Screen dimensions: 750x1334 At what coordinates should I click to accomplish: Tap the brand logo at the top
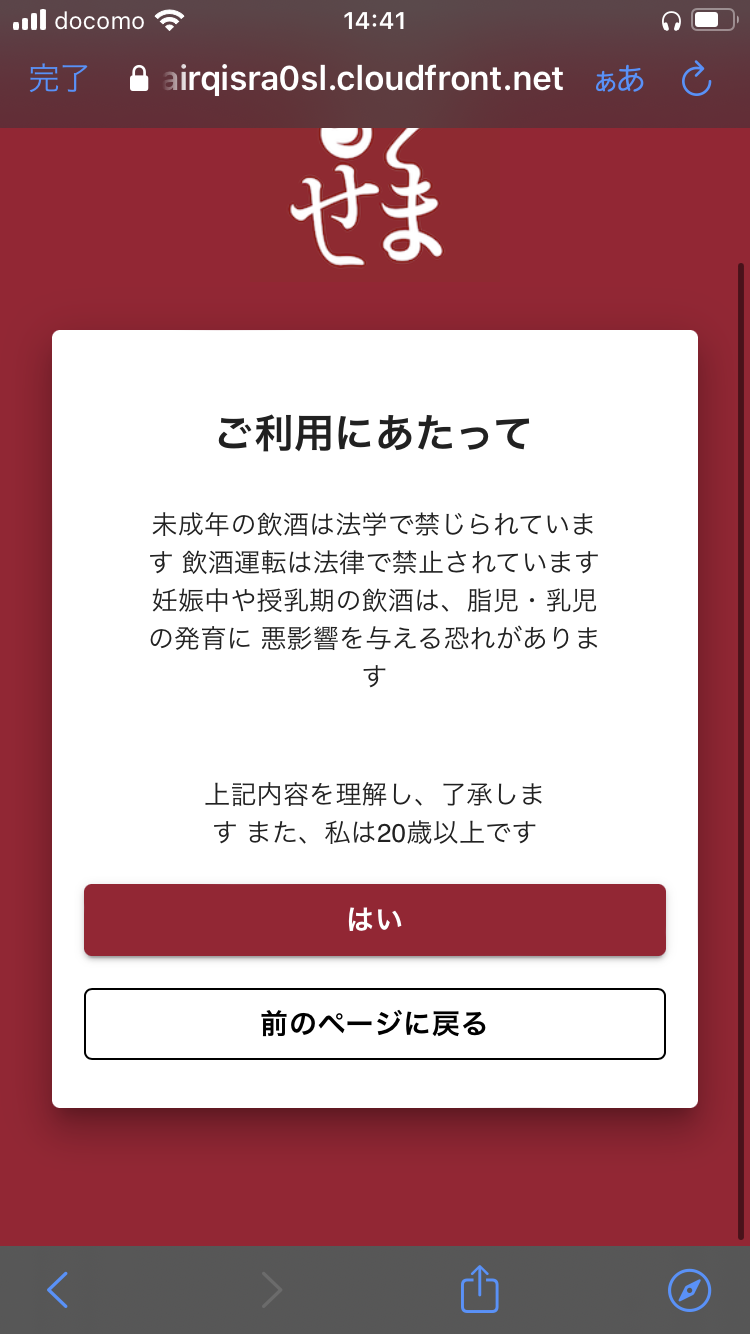(x=375, y=195)
